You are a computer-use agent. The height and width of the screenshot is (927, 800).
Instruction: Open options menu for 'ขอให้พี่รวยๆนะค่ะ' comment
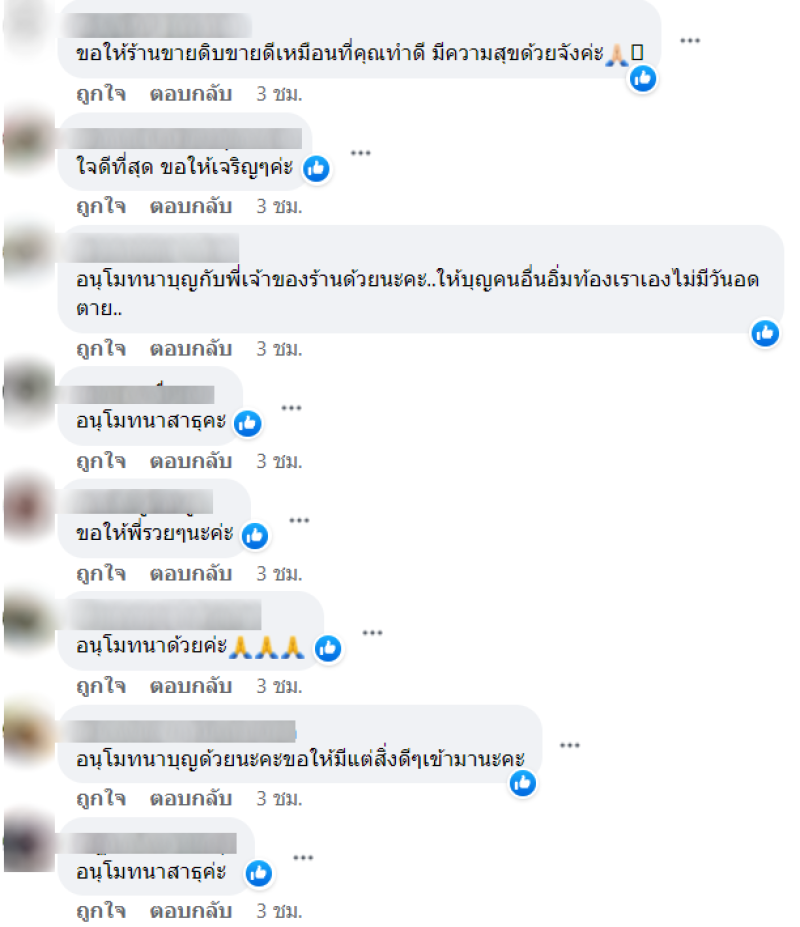[x=299, y=521]
